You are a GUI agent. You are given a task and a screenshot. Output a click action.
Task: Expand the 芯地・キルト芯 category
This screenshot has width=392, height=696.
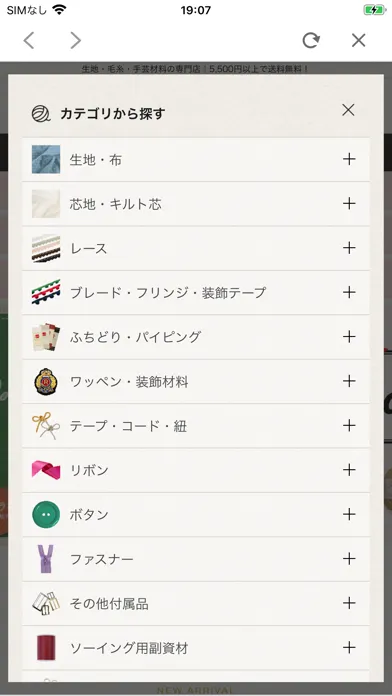click(x=349, y=203)
